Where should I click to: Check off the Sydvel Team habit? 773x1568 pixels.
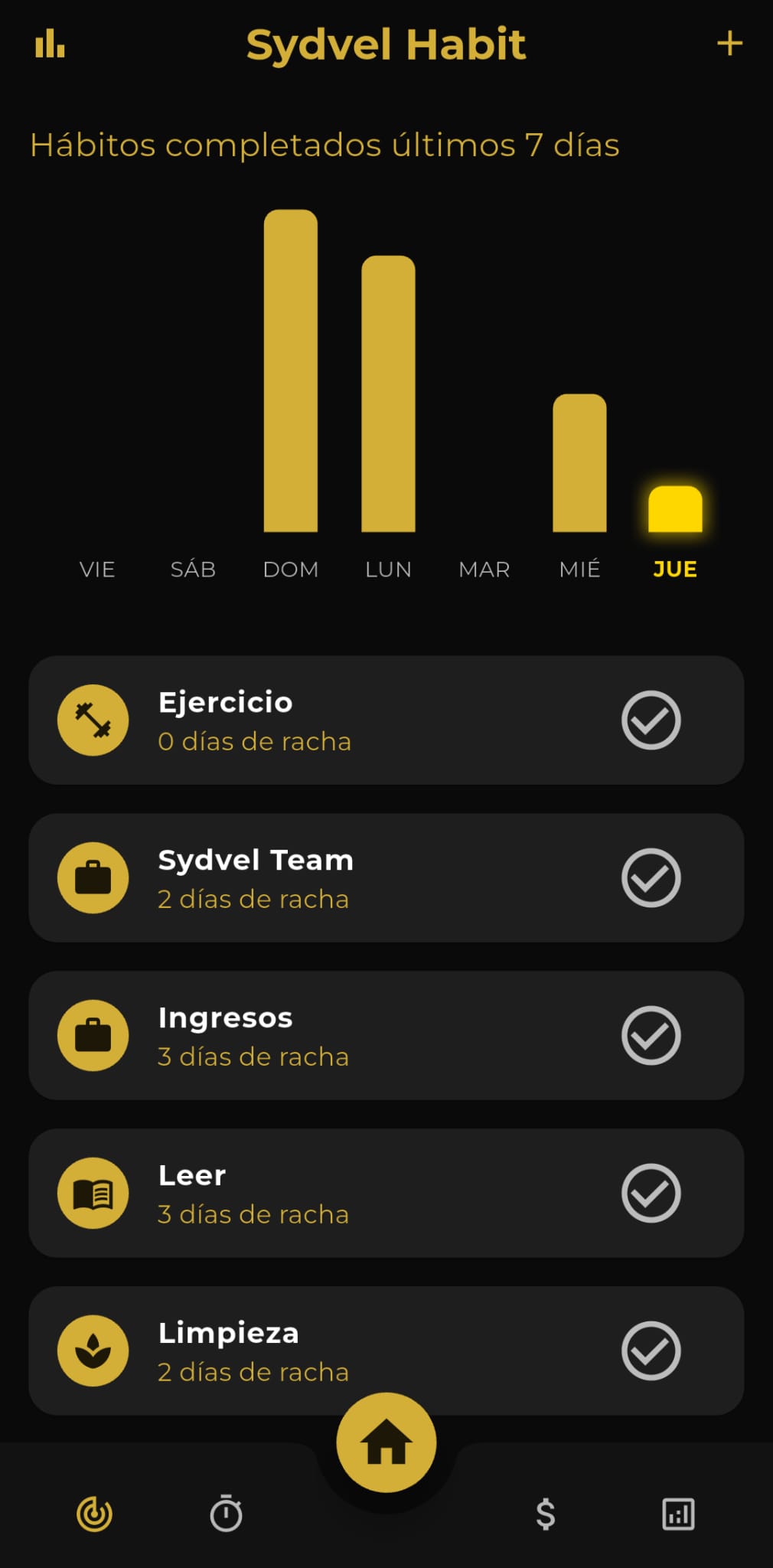tap(650, 877)
